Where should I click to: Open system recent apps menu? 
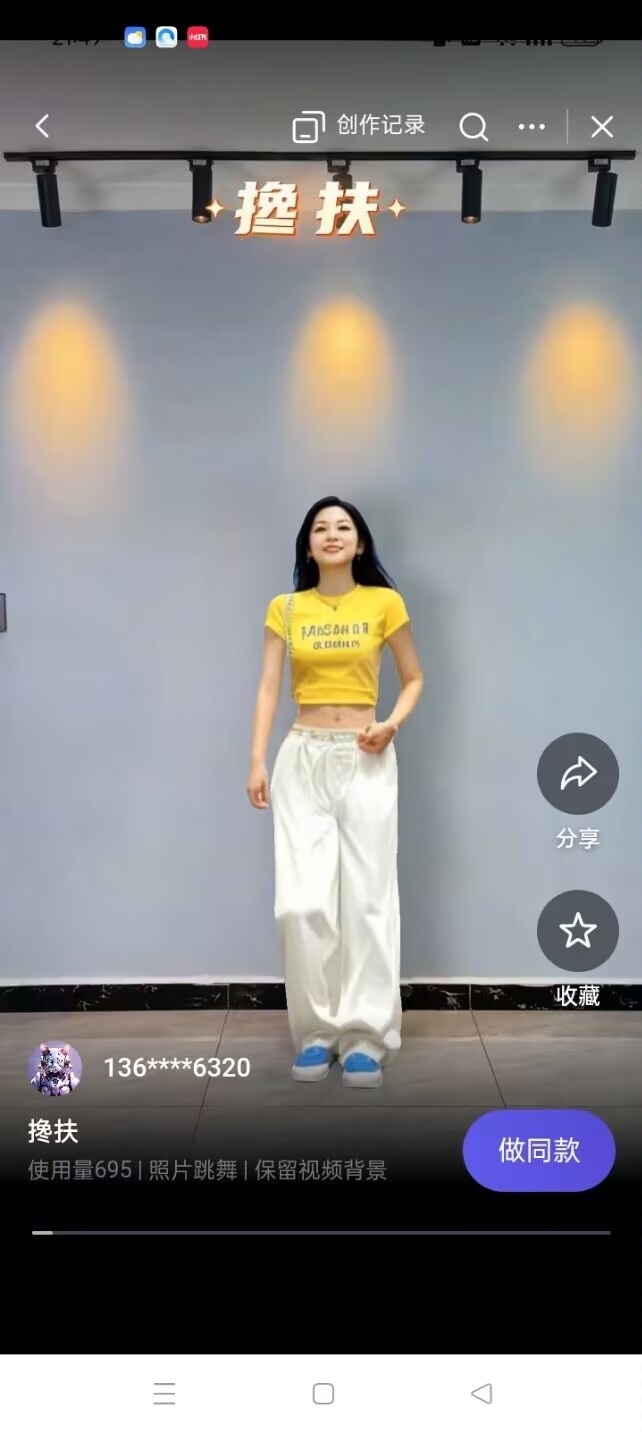(164, 1393)
